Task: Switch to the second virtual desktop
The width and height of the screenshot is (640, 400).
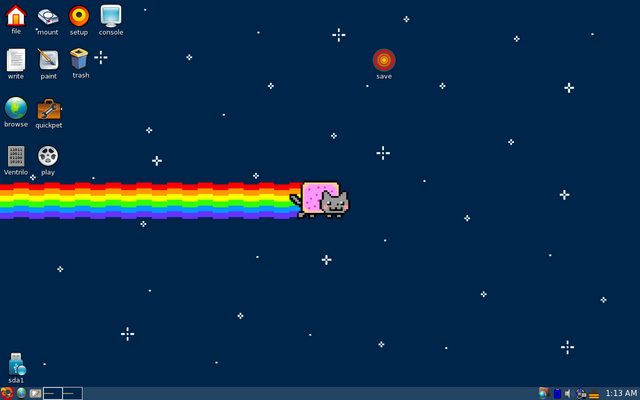Action: [72, 393]
